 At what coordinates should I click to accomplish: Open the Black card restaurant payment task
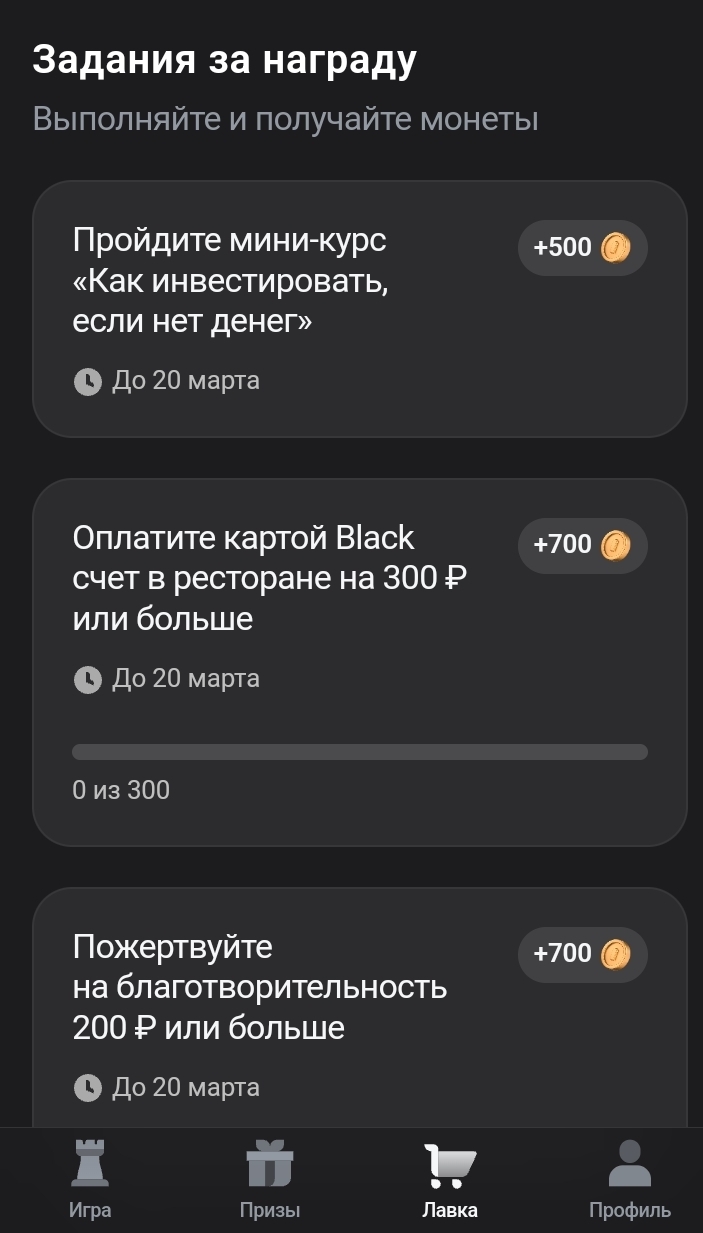coord(360,662)
